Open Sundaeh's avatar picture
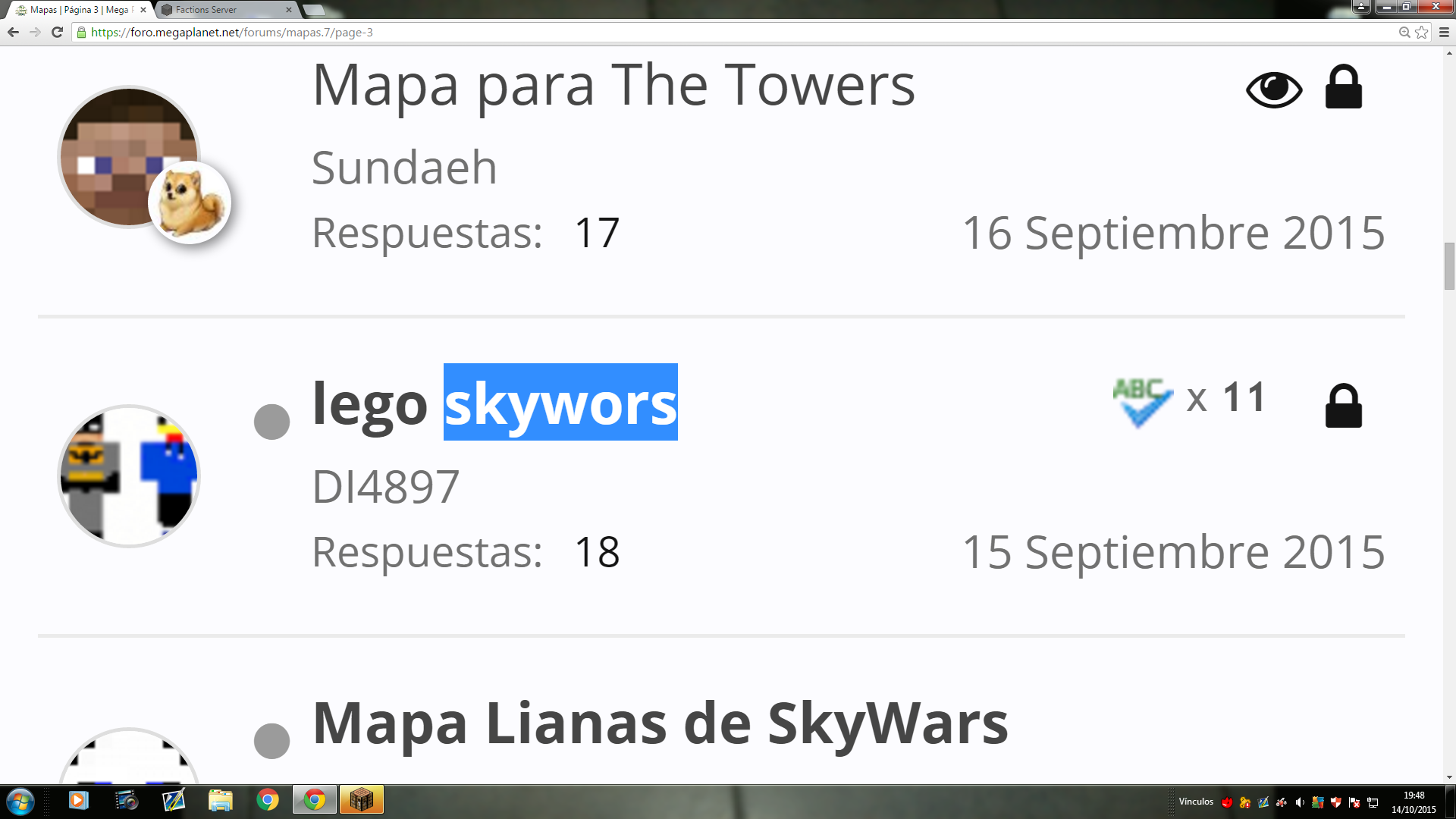Image resolution: width=1456 pixels, height=819 pixels. coord(128,157)
